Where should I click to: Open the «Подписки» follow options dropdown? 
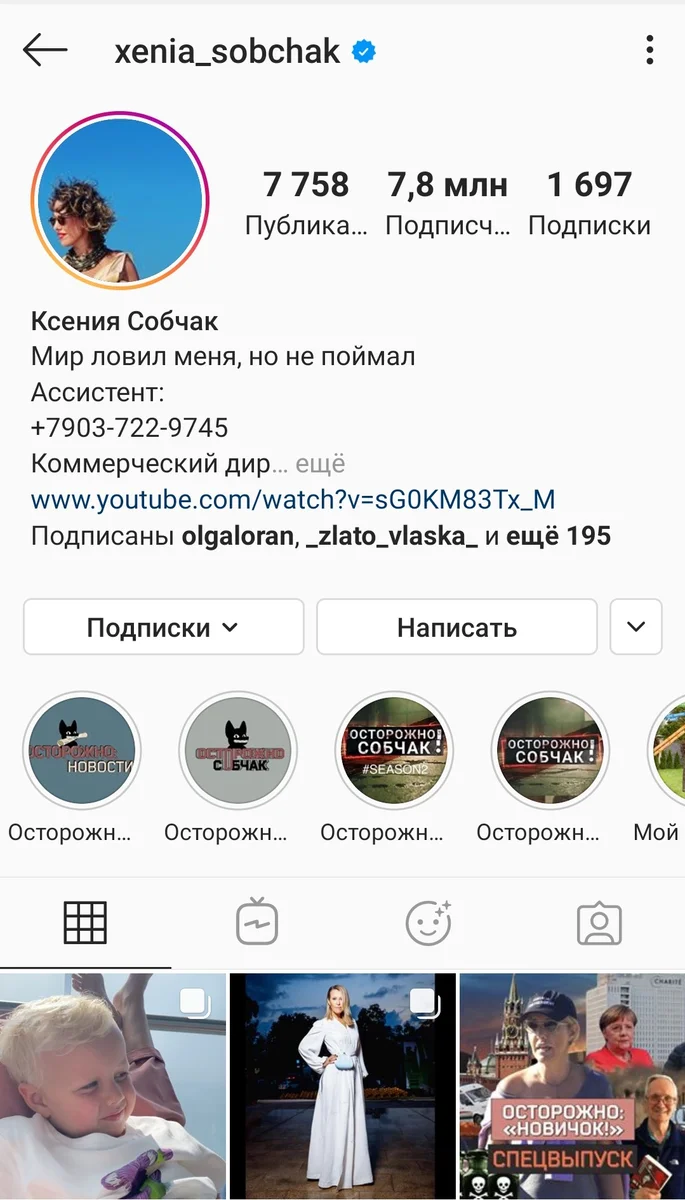click(x=163, y=627)
